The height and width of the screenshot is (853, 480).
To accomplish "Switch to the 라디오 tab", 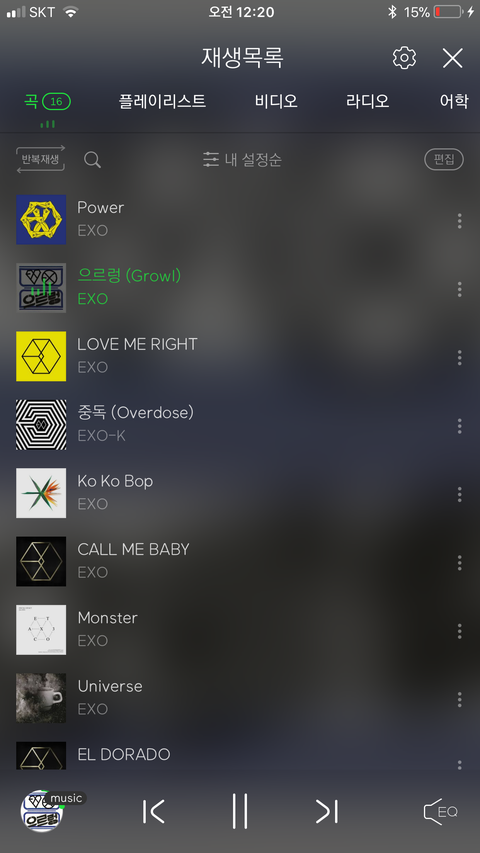I will pos(367,101).
